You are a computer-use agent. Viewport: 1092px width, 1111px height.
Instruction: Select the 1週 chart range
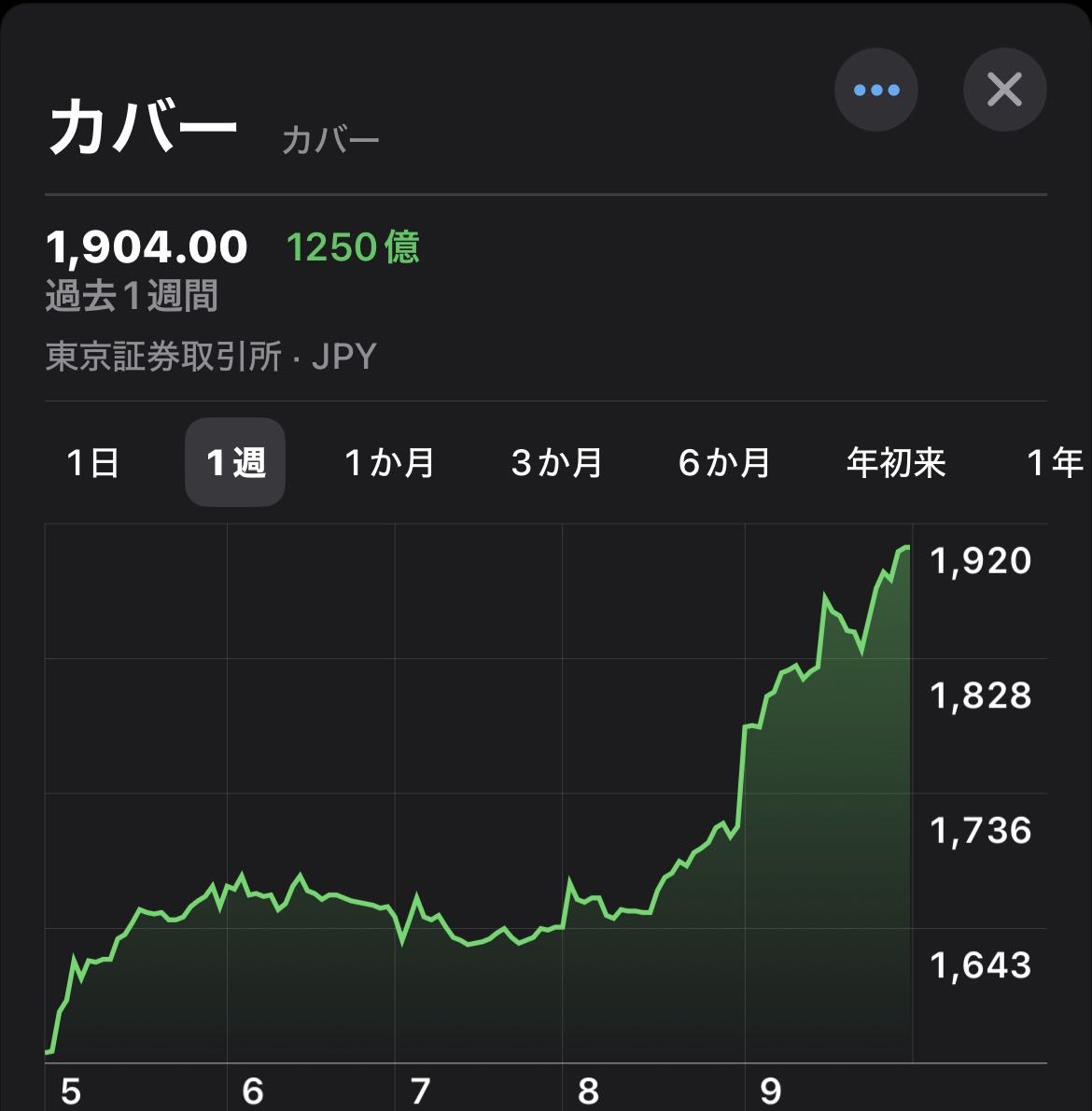[x=235, y=462]
